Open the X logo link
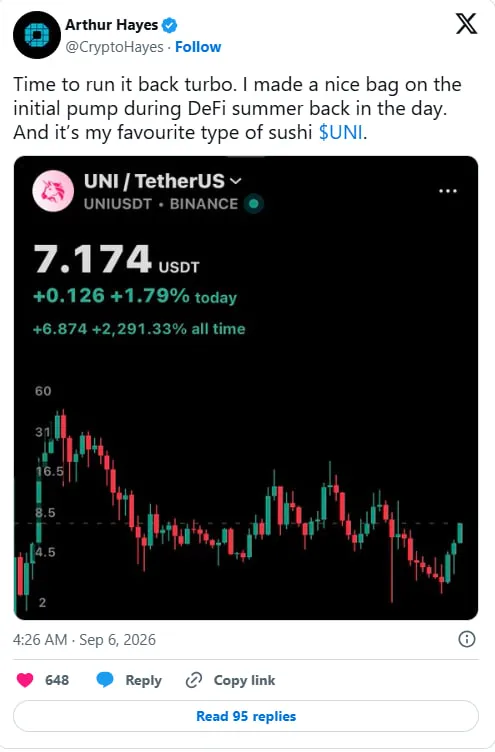Screen dimensions: 495x752 (466, 24)
